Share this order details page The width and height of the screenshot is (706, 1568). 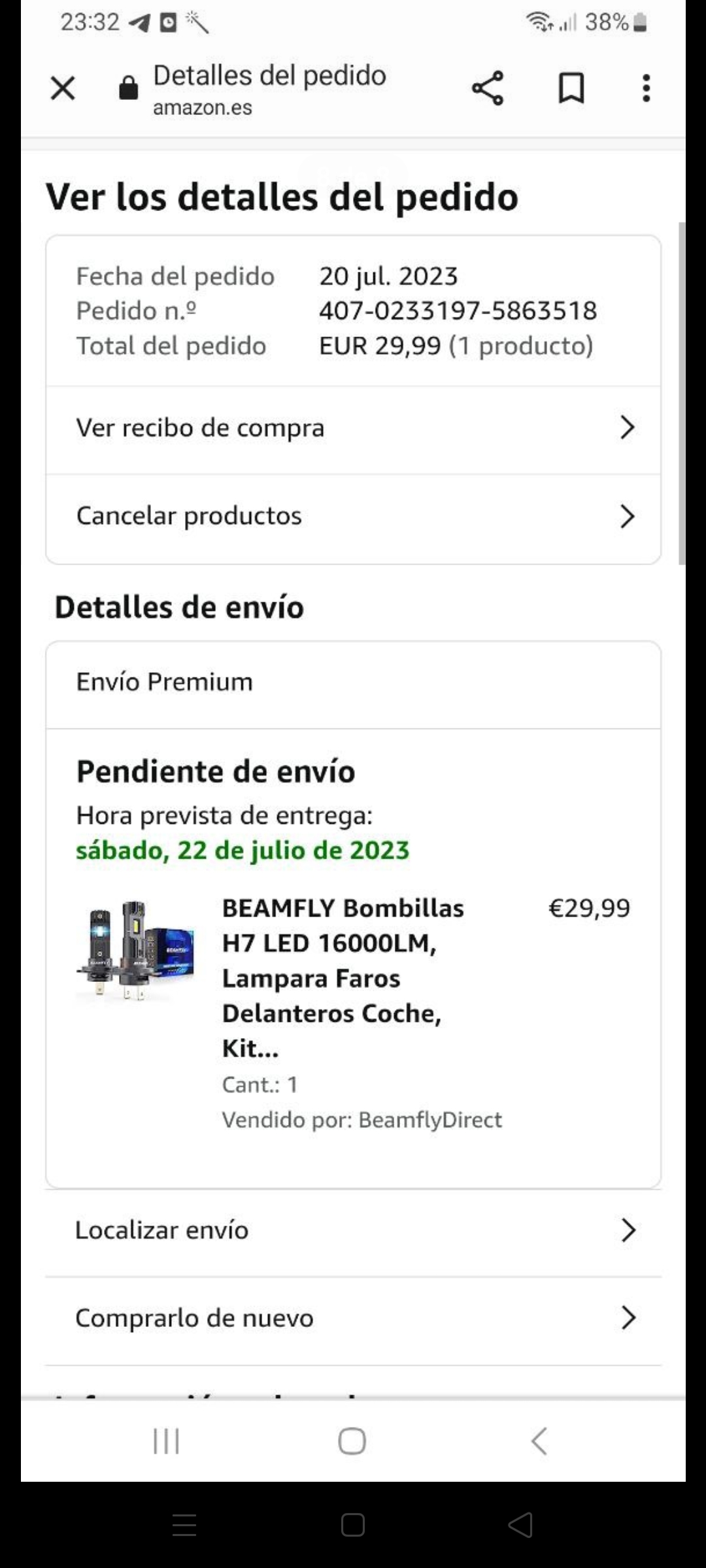tap(488, 88)
